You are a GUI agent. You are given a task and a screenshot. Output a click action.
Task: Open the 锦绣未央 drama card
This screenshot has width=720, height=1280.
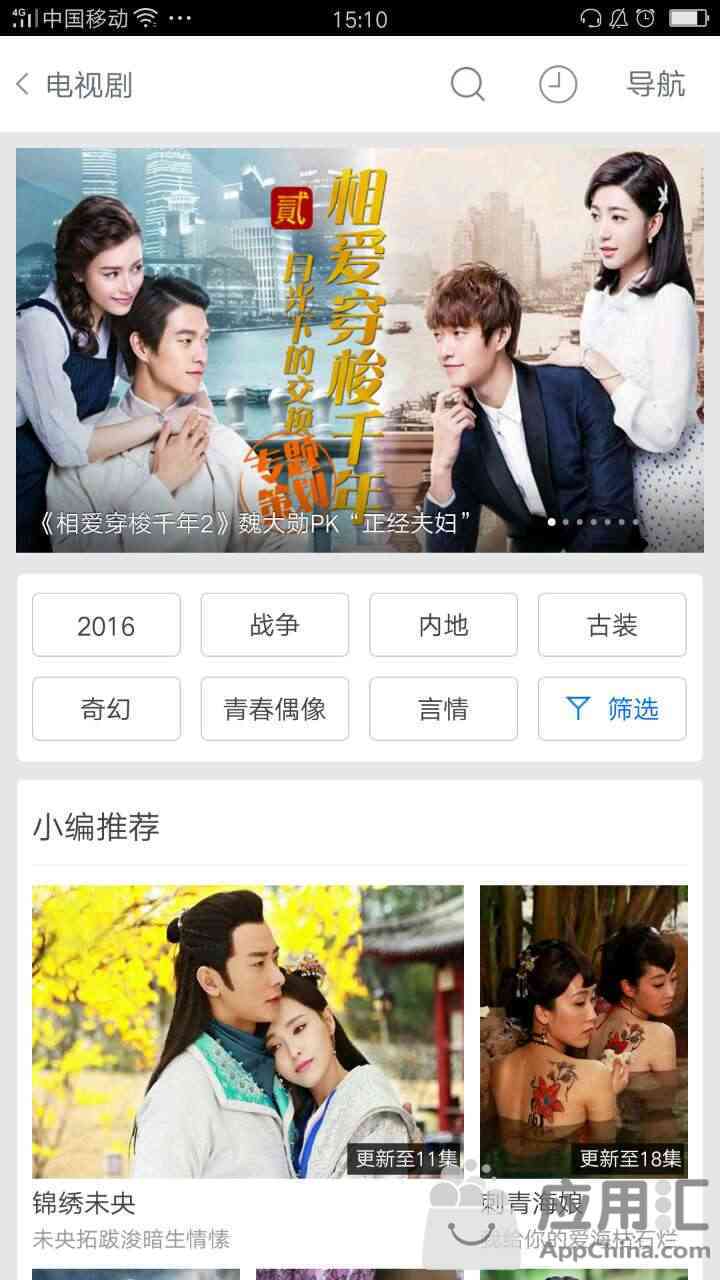247,1030
